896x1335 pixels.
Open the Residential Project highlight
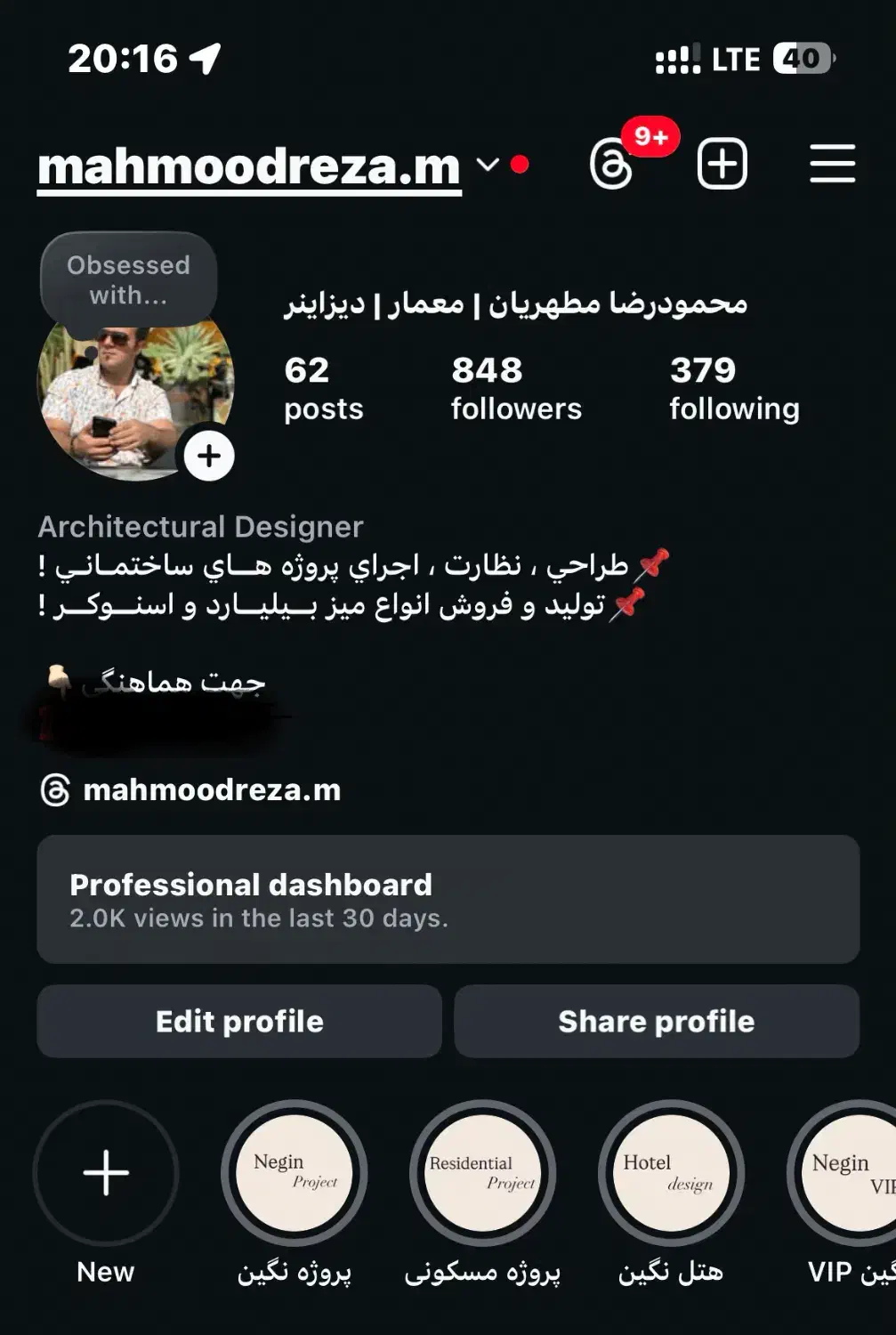pyautogui.click(x=482, y=1172)
